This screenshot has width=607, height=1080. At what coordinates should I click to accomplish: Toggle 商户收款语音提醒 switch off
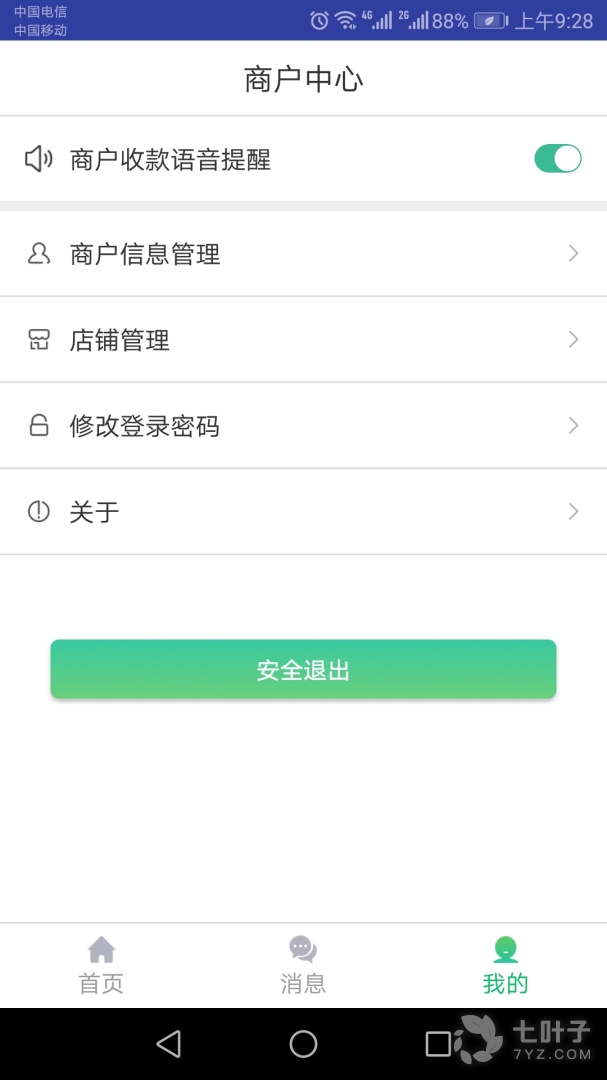pos(557,158)
